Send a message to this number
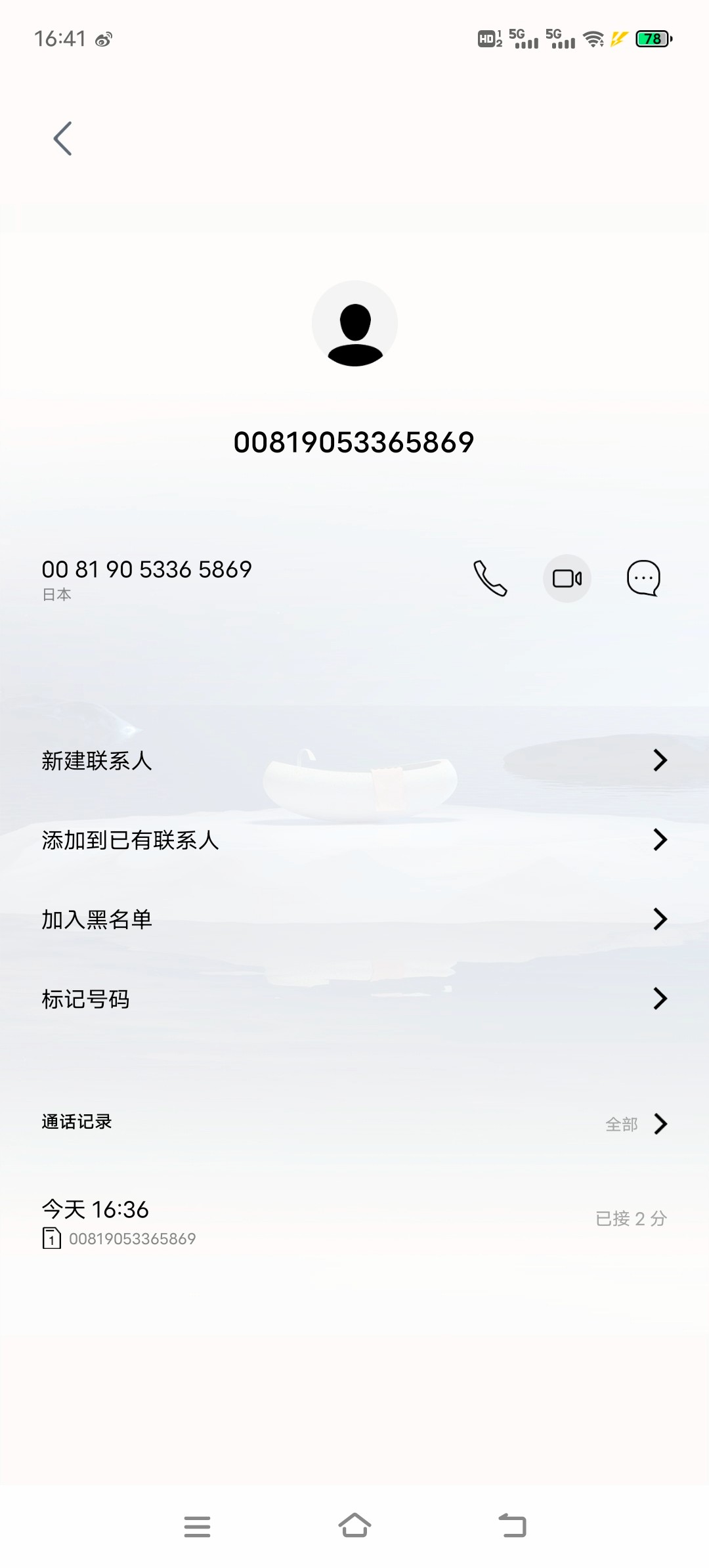 pos(643,578)
